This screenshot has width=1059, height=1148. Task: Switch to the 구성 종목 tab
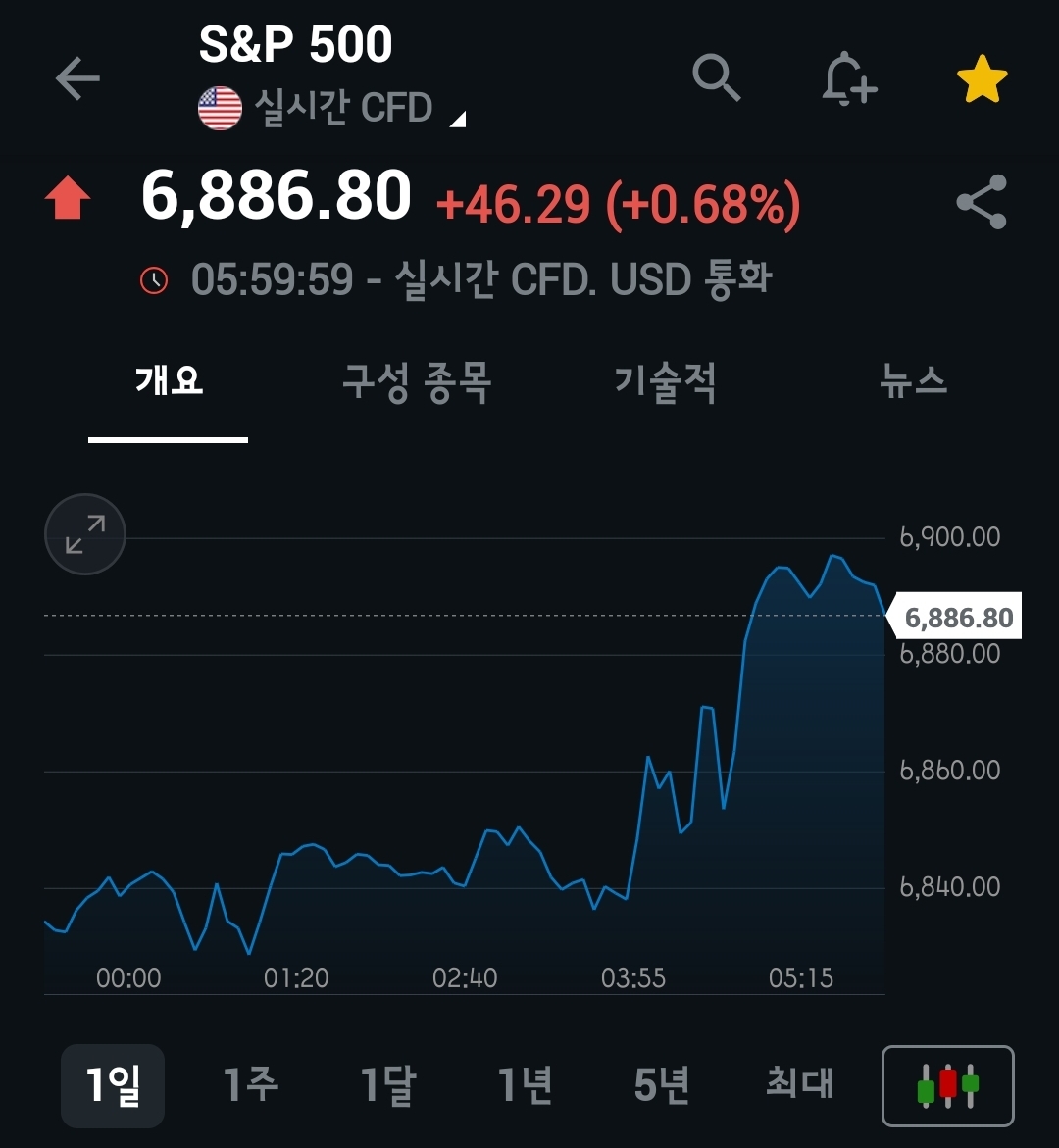click(x=417, y=380)
